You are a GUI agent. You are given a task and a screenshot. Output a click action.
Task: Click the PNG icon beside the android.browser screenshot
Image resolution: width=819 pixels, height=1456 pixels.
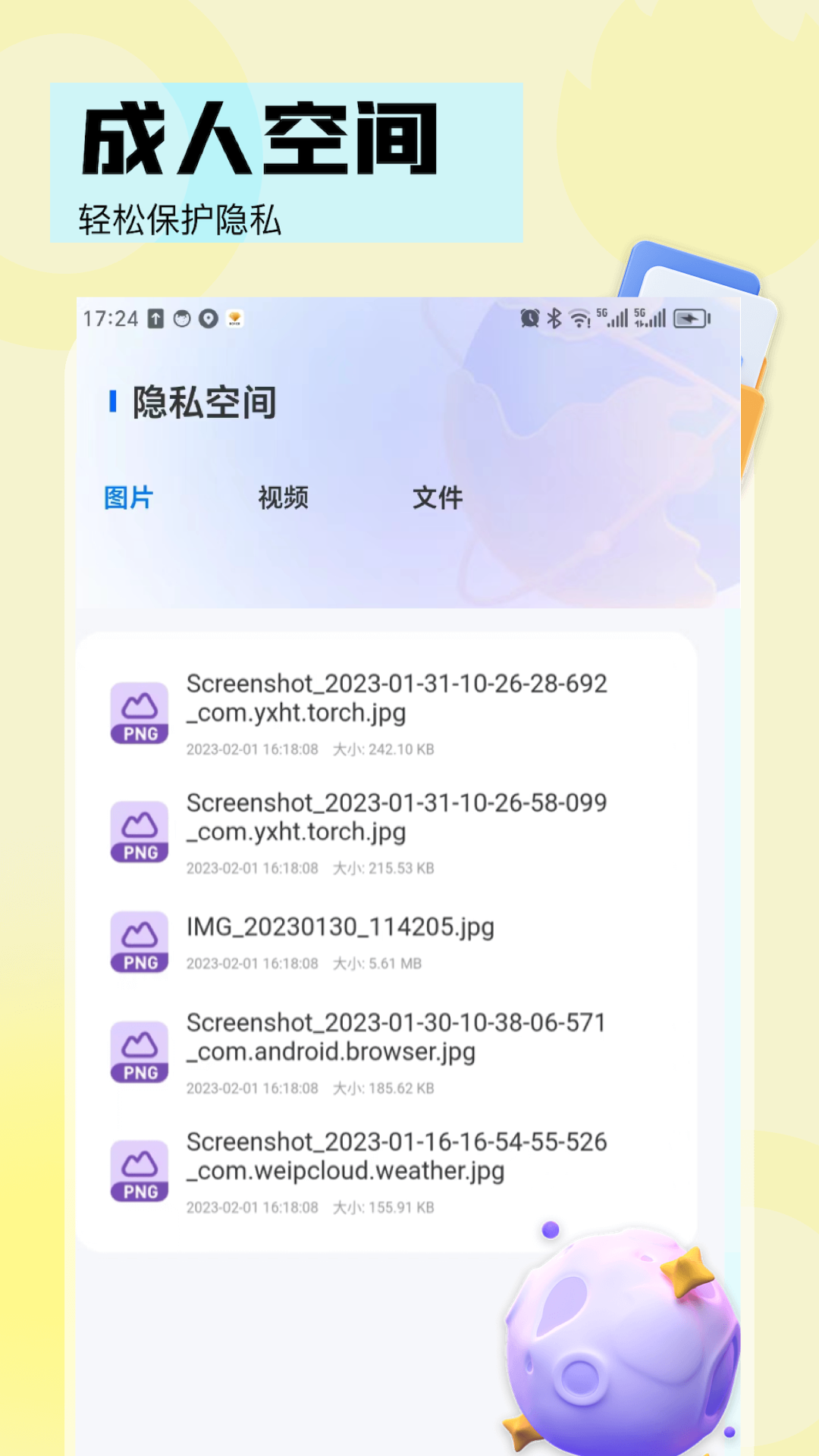coord(140,1050)
